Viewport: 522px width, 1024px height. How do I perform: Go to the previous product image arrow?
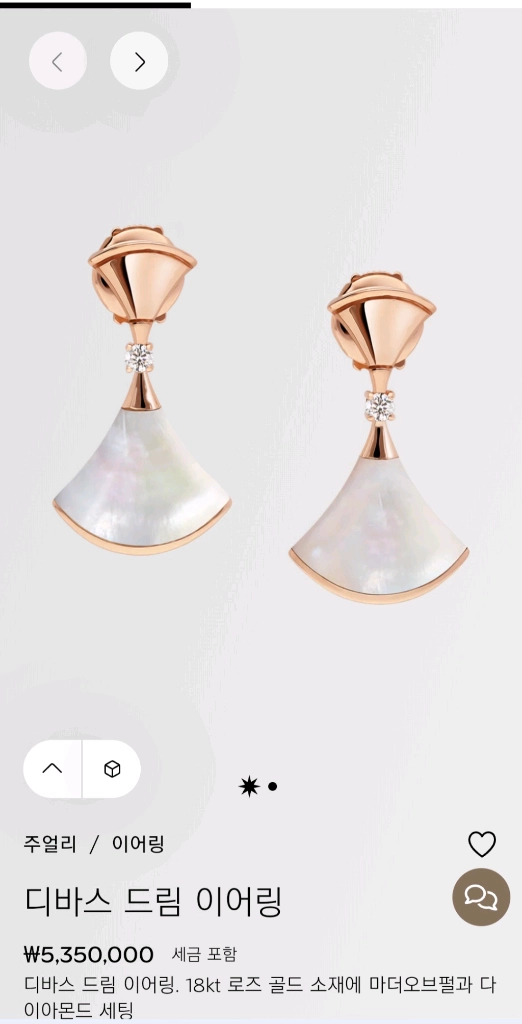(57, 61)
